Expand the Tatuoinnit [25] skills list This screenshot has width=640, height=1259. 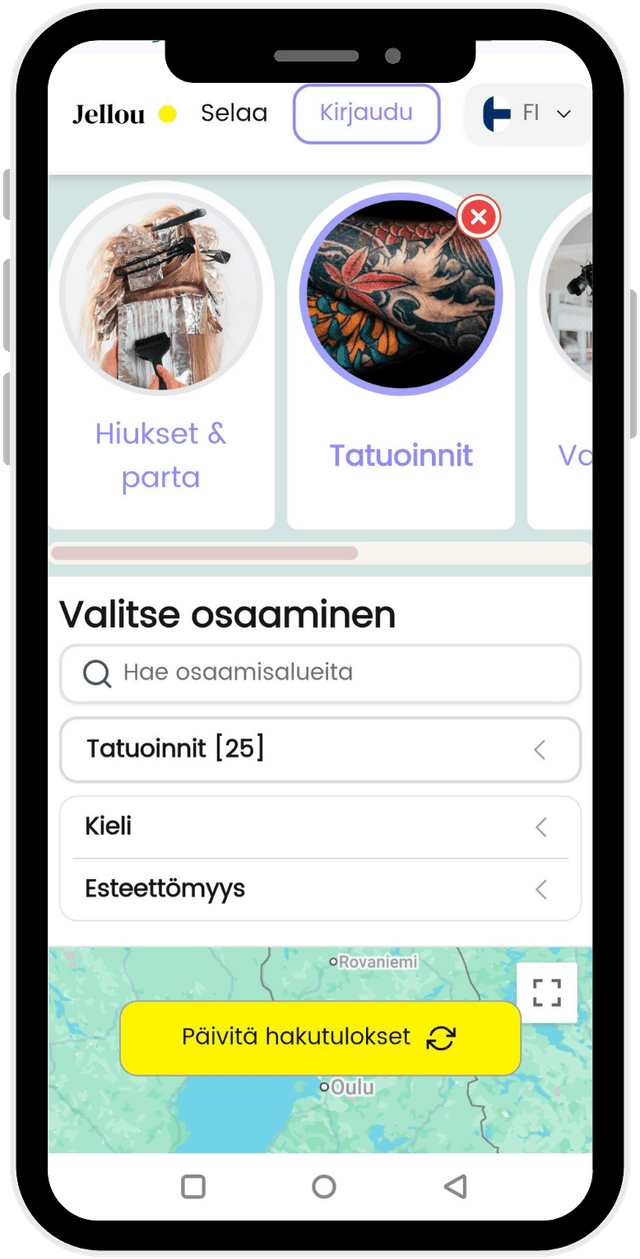(320, 749)
